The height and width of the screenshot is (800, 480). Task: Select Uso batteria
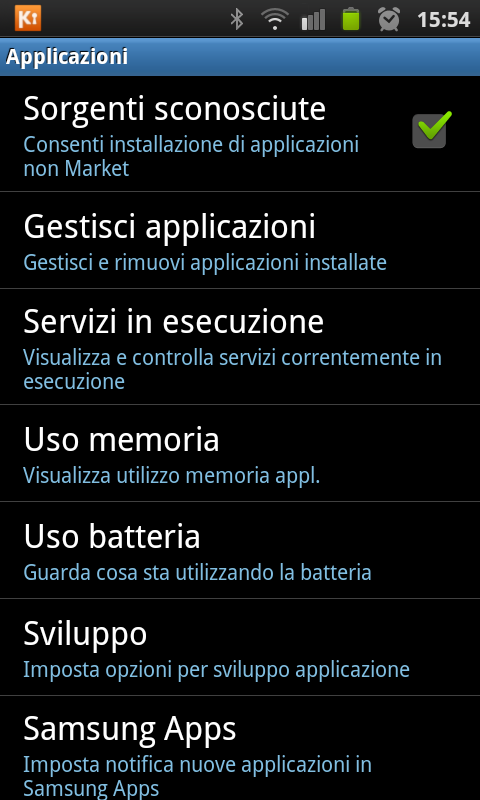(x=240, y=551)
